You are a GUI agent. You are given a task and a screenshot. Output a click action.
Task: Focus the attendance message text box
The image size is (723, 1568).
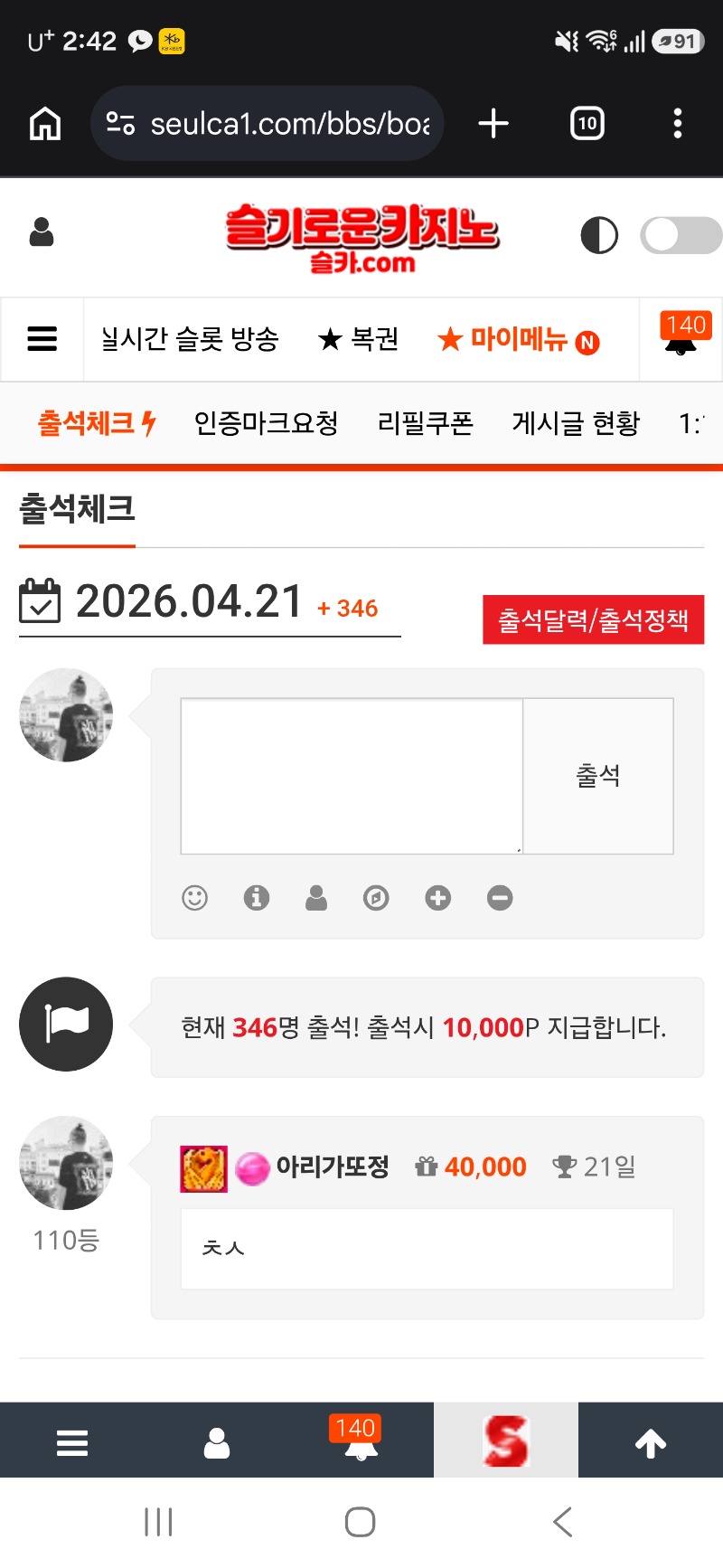[x=352, y=776]
